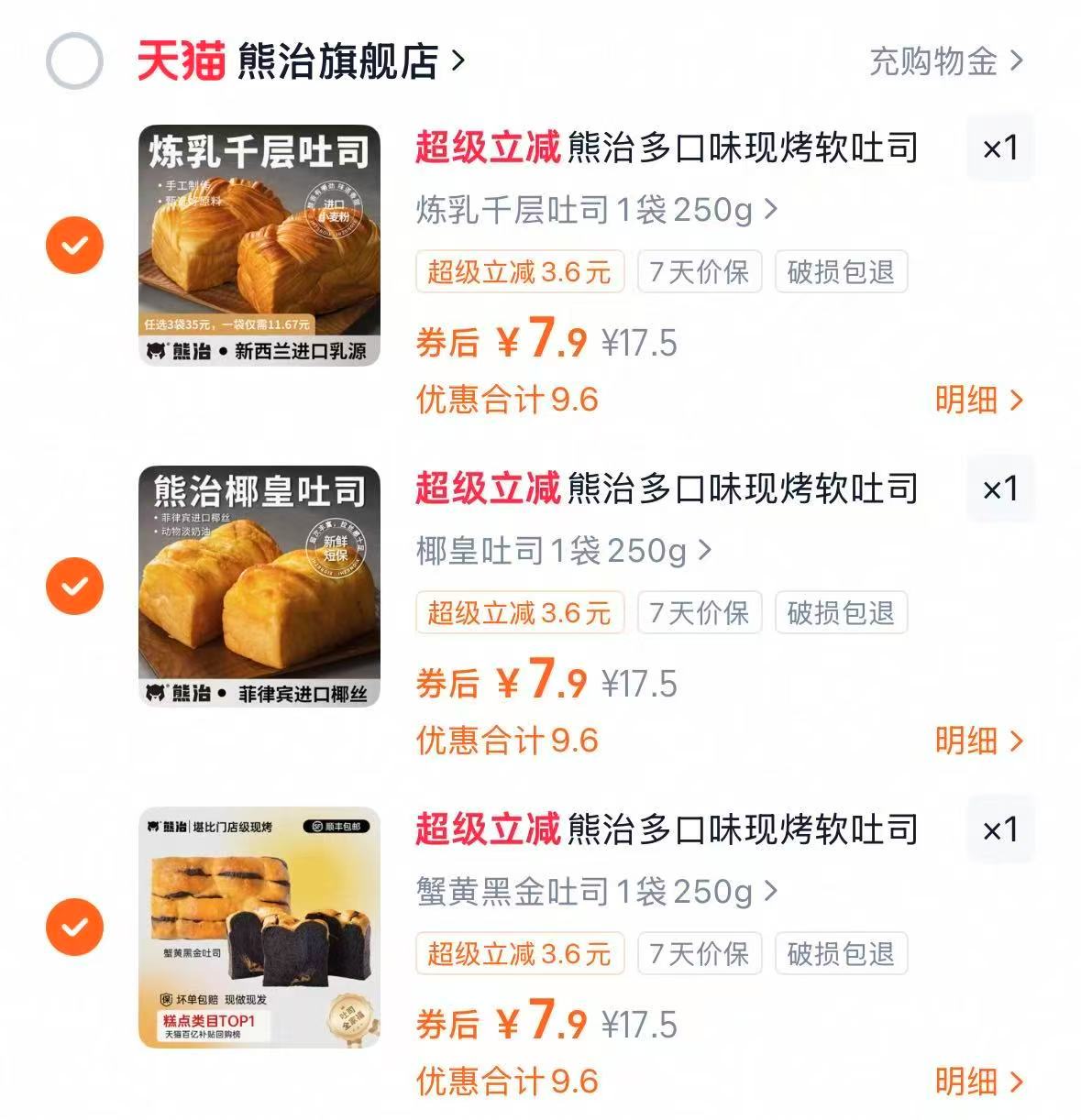The image size is (1081, 1120).
Task: Open the 熊治旗舰店 store page
Action: tap(339, 60)
